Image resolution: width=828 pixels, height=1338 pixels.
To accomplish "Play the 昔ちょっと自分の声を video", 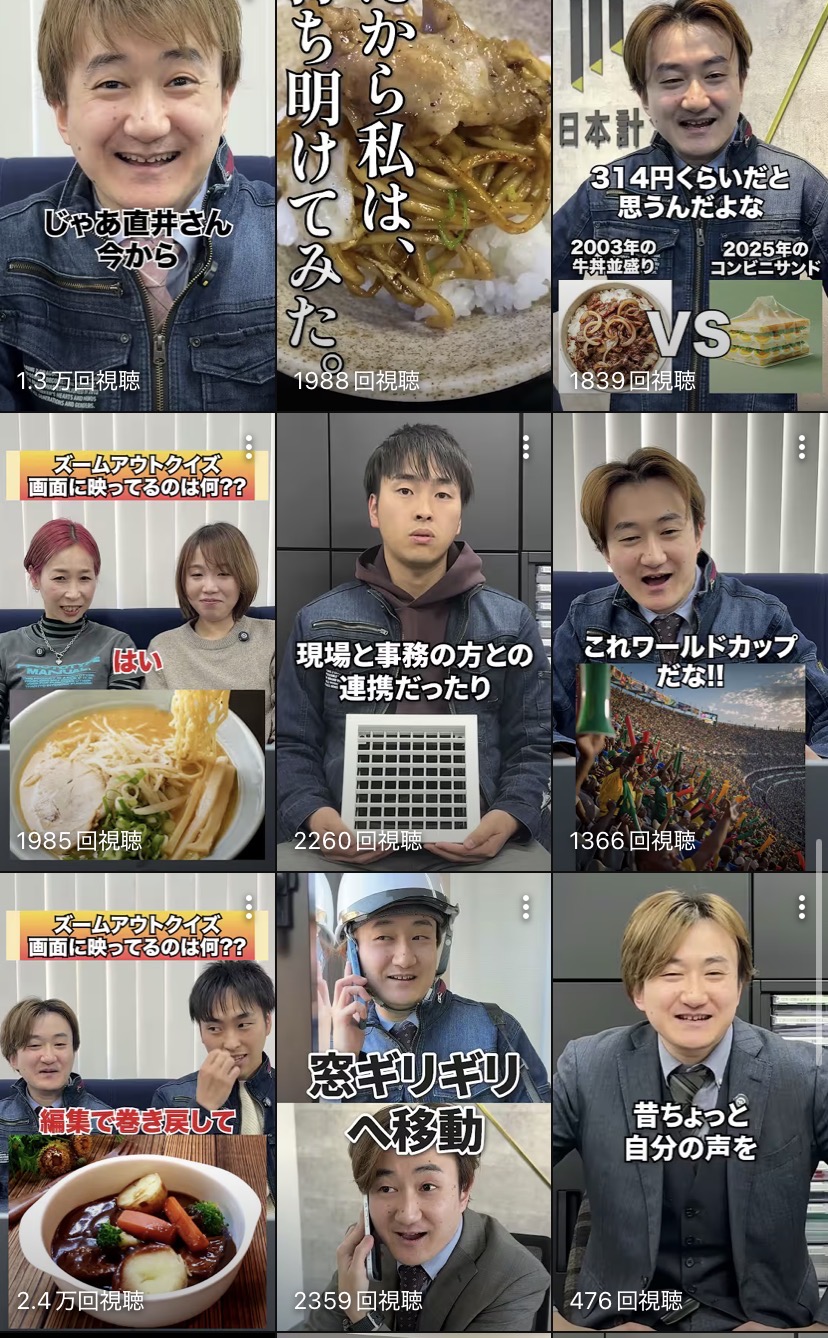I will pos(690,1100).
